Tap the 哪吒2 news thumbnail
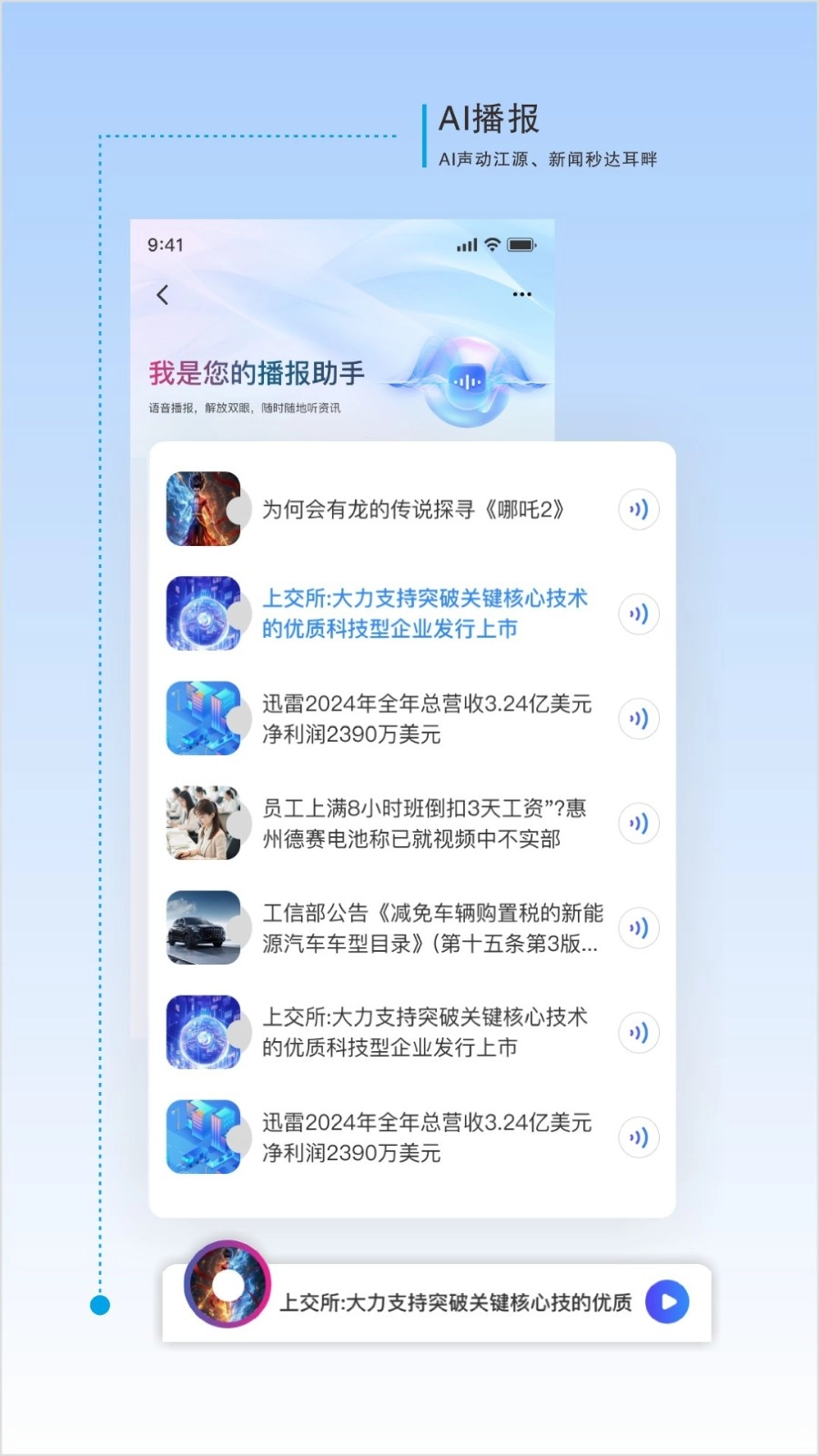 pos(202,510)
